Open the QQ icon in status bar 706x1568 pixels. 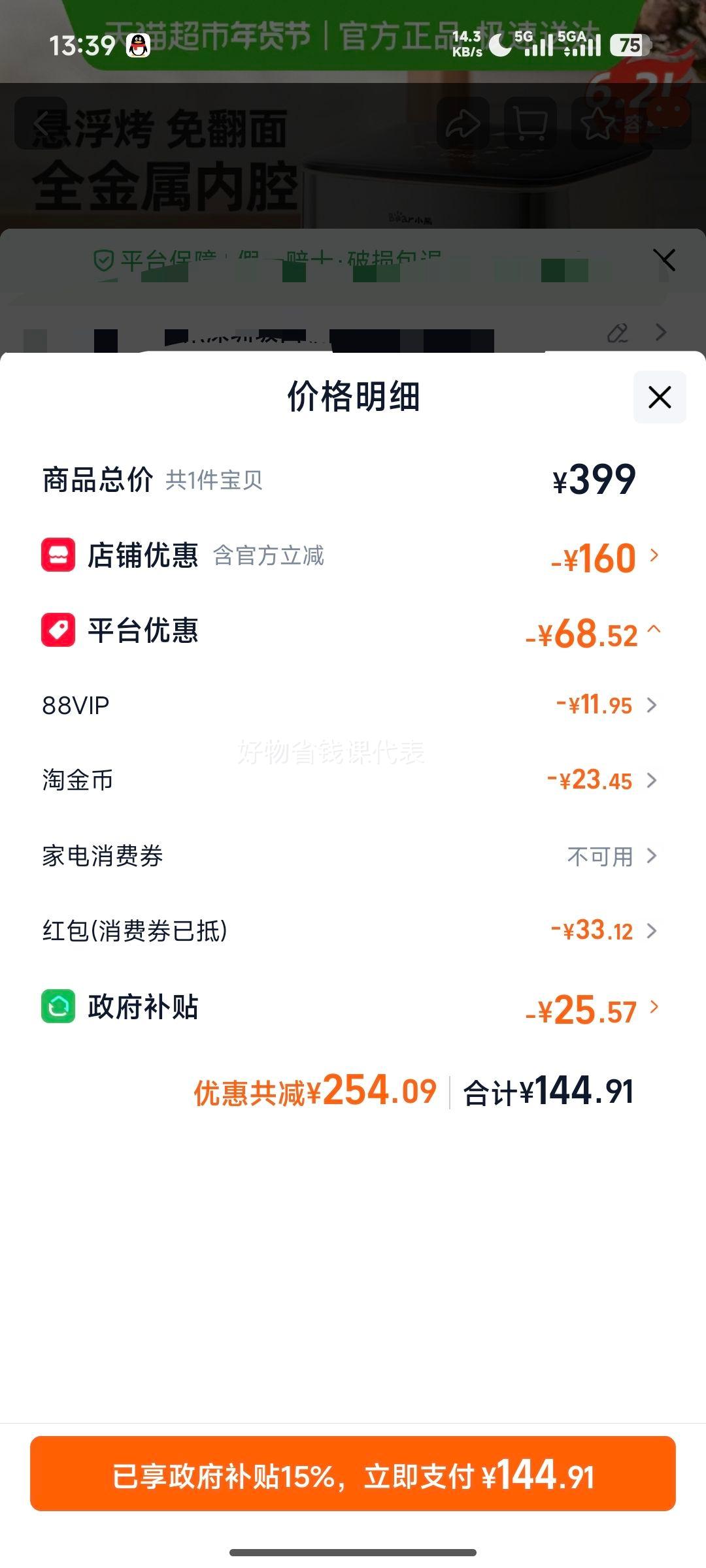[x=137, y=46]
